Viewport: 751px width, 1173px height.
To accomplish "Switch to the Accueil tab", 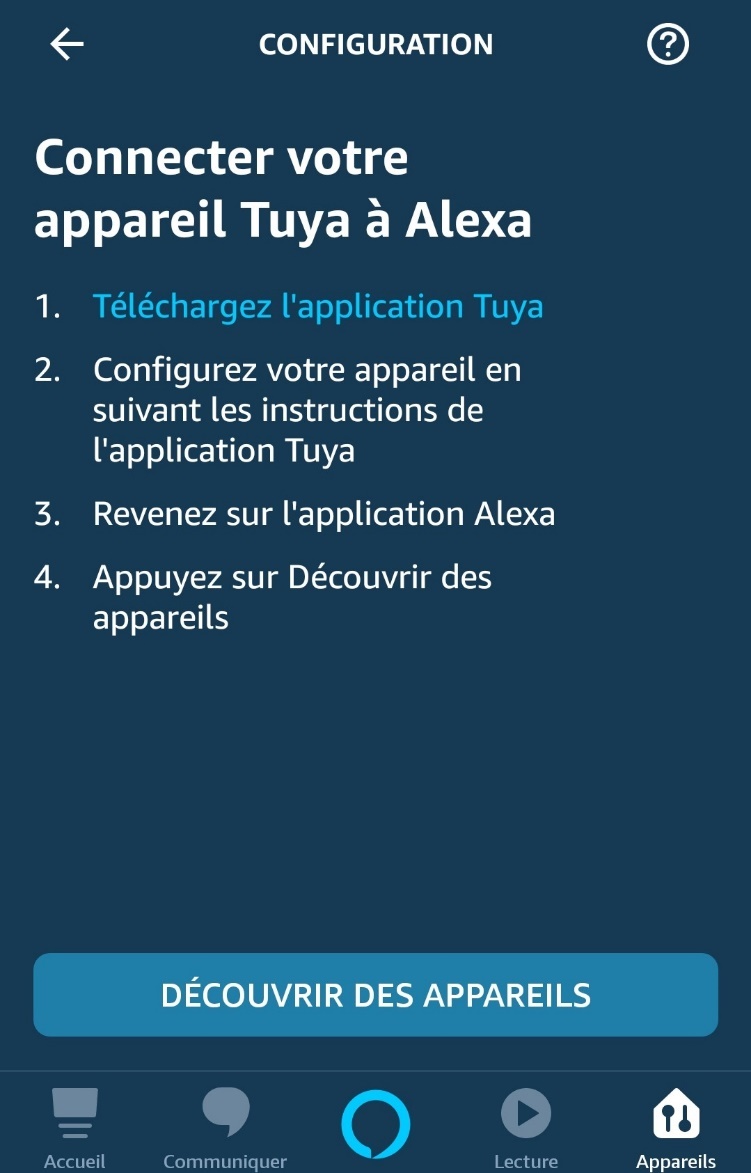I will click(75, 1126).
